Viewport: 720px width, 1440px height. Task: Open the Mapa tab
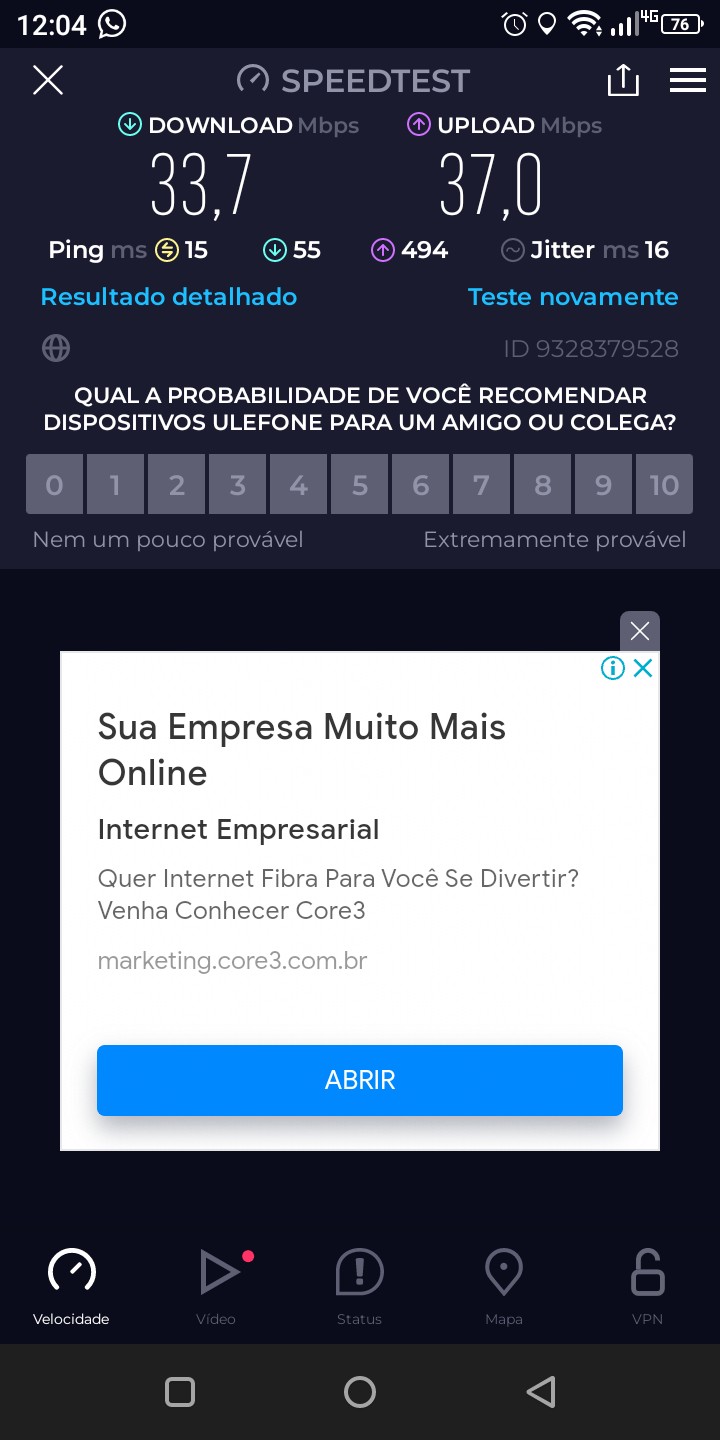tap(504, 1285)
